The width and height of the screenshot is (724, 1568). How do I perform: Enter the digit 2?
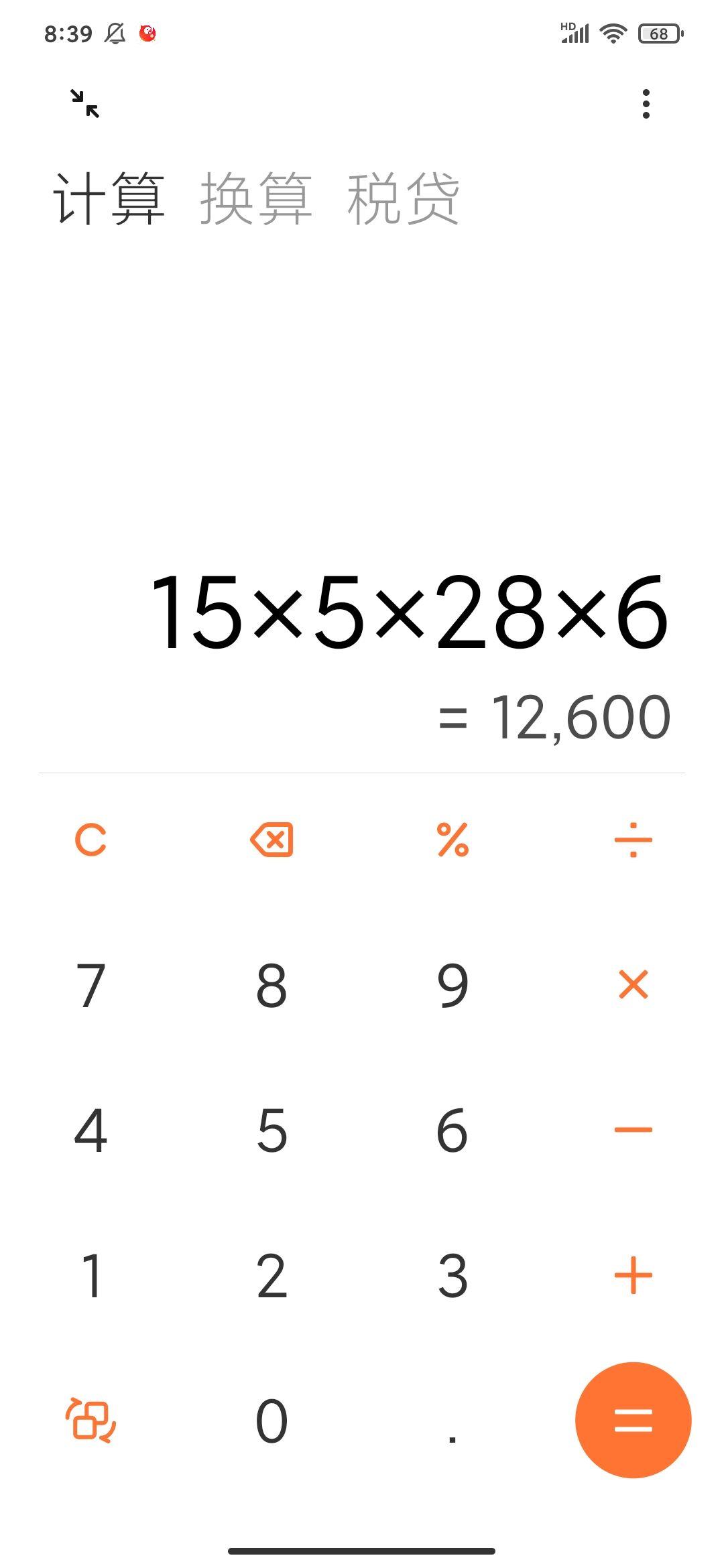[271, 1275]
